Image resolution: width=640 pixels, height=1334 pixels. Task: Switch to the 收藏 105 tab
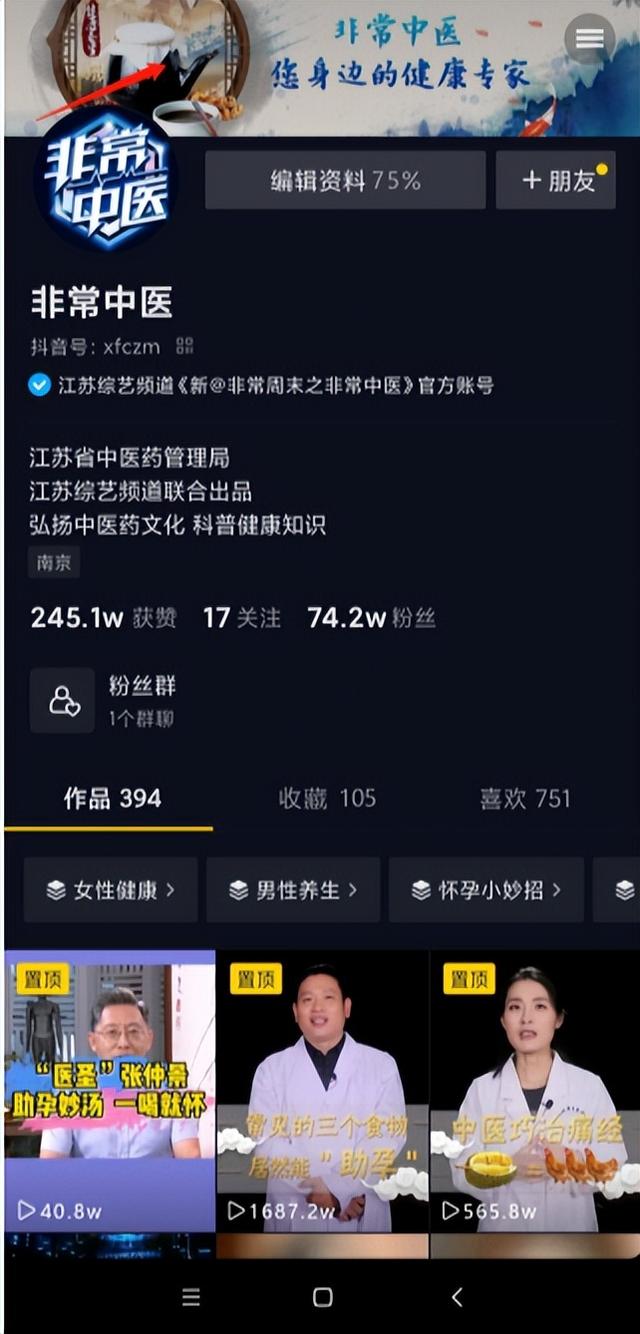(x=327, y=798)
